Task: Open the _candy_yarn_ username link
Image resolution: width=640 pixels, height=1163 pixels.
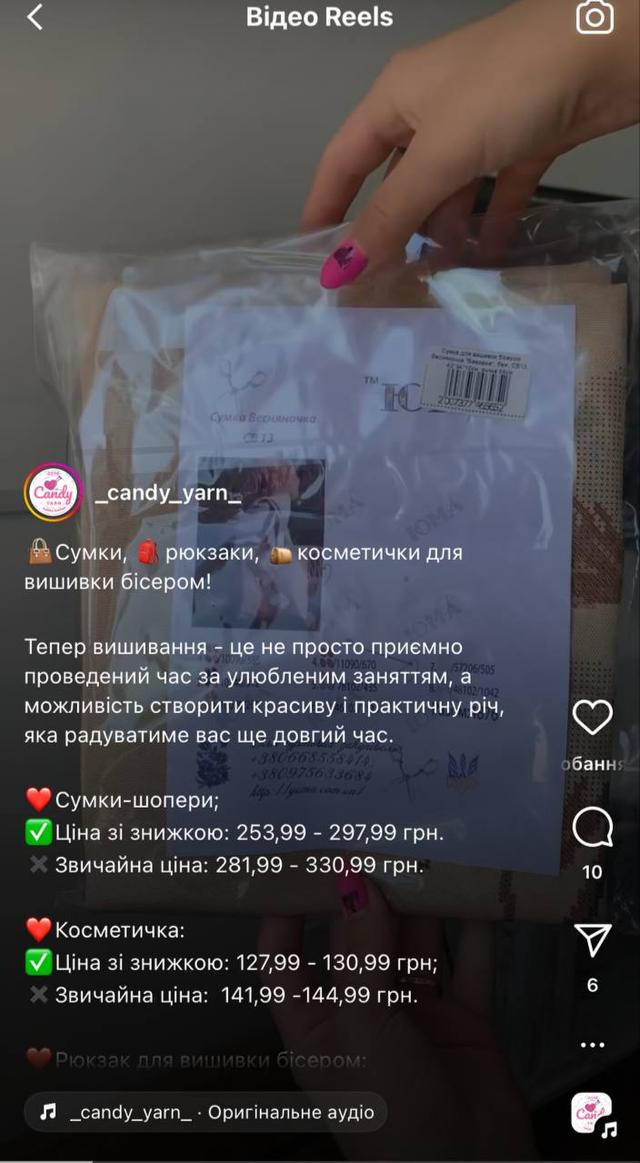Action: pyautogui.click(x=167, y=493)
